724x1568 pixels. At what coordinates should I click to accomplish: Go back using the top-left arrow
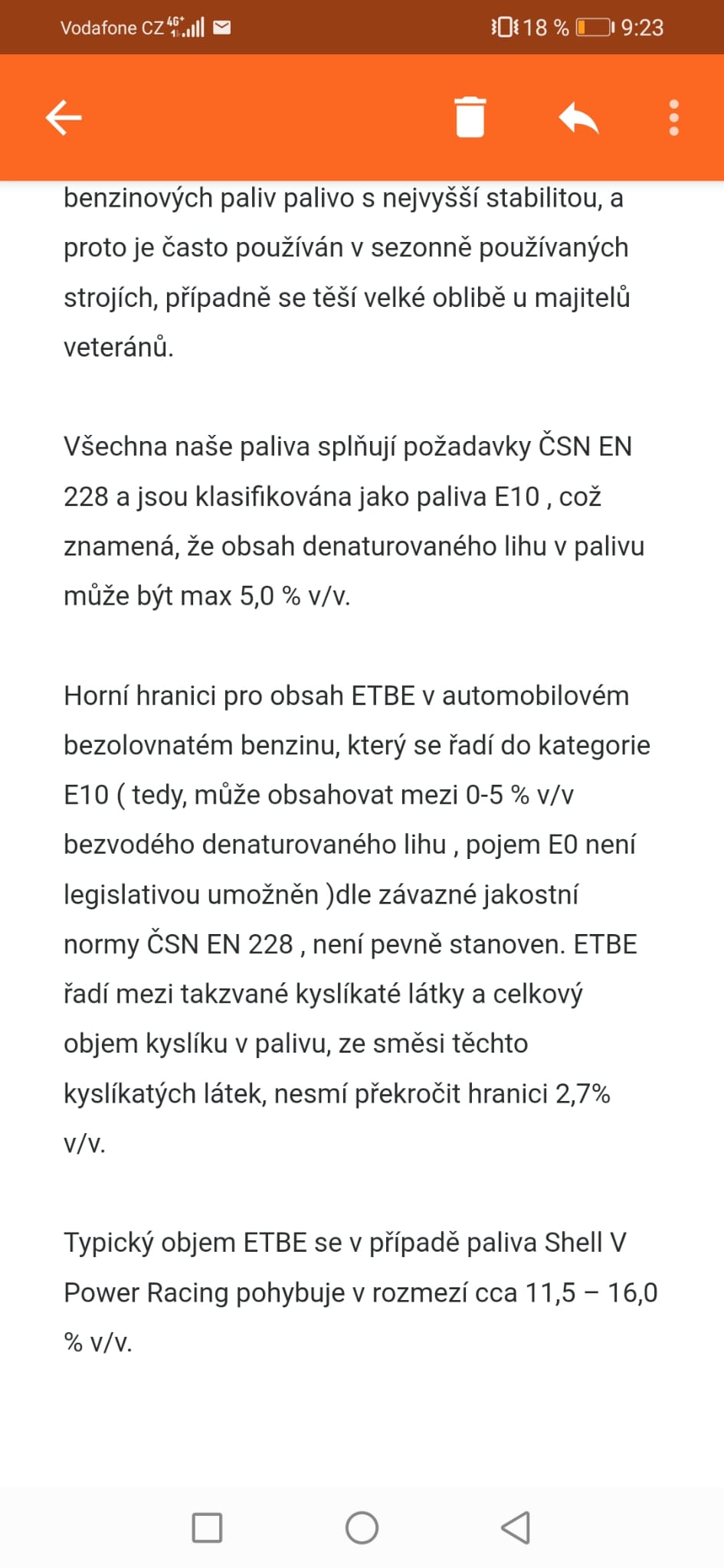point(64,118)
